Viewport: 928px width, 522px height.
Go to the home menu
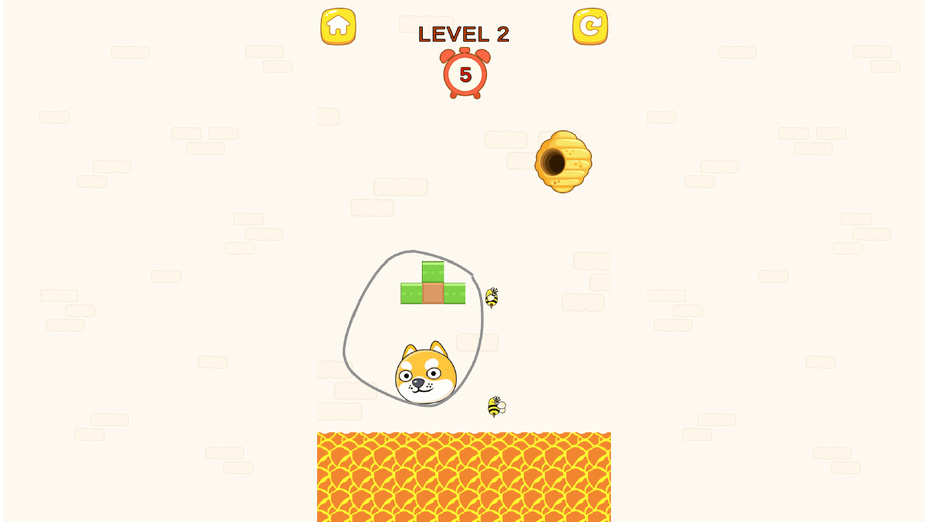pyautogui.click(x=338, y=26)
